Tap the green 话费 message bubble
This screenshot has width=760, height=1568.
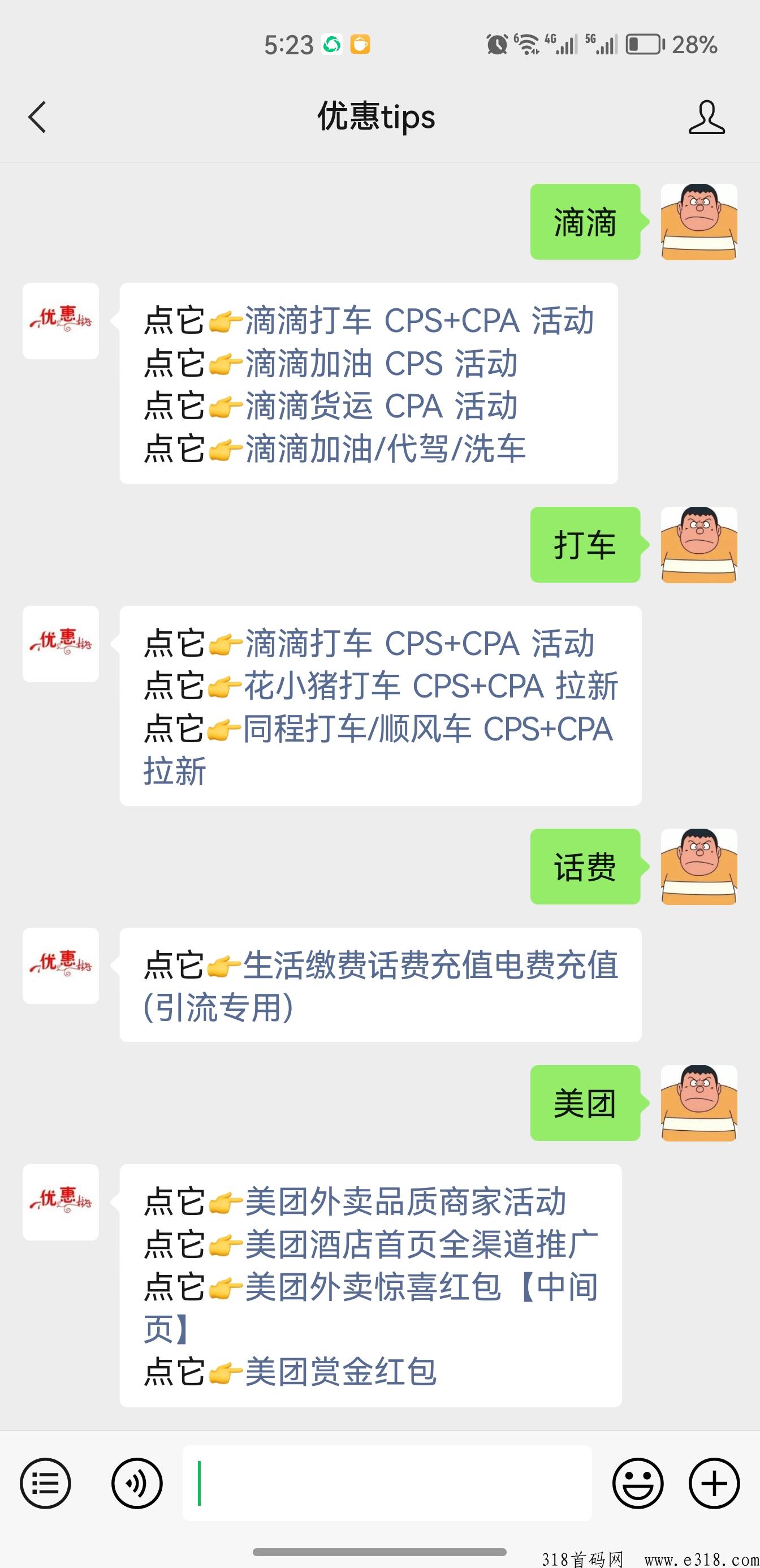584,867
